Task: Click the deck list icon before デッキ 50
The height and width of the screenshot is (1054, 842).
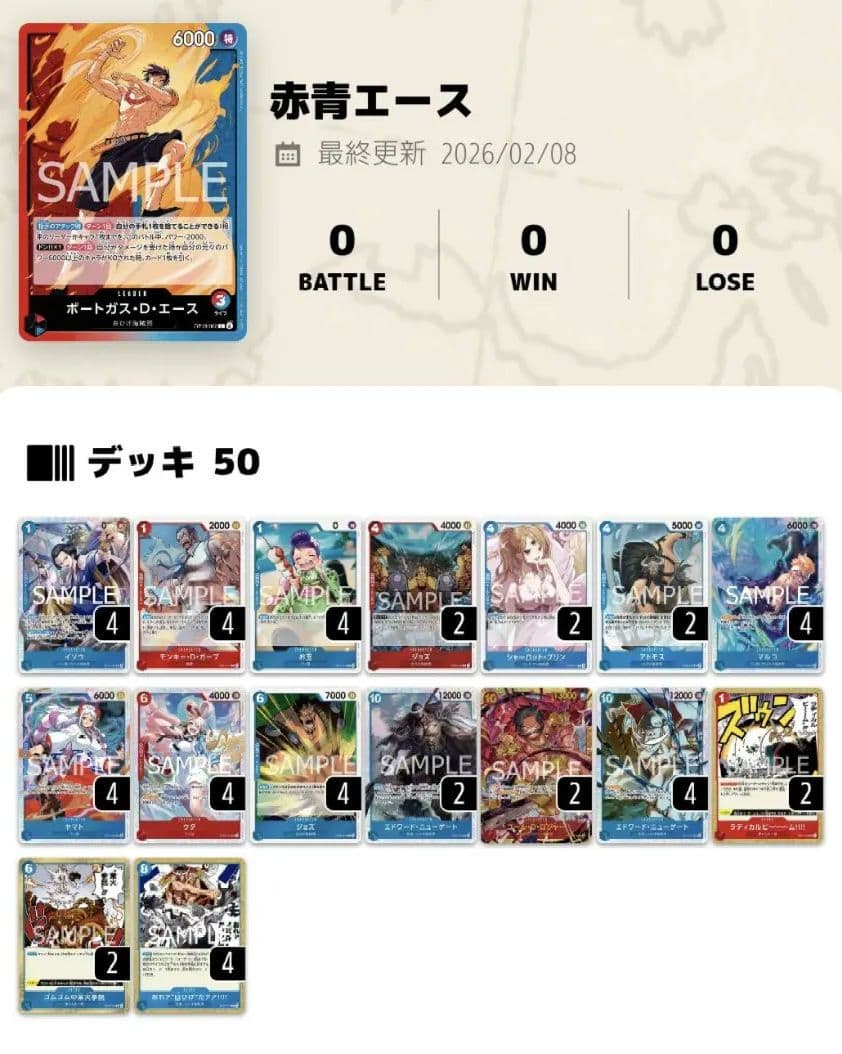Action: coord(49,459)
